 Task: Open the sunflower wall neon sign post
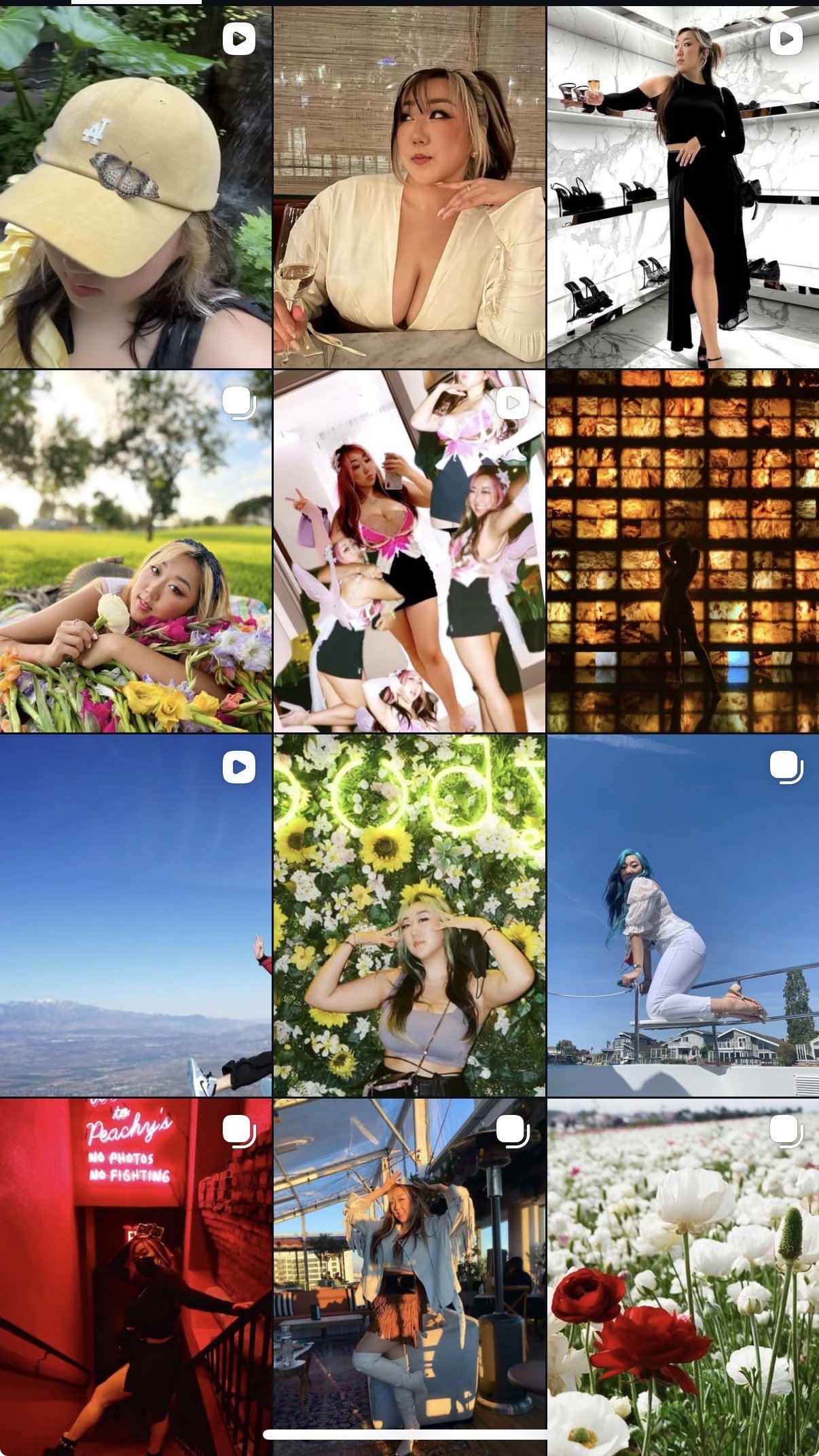(409, 915)
